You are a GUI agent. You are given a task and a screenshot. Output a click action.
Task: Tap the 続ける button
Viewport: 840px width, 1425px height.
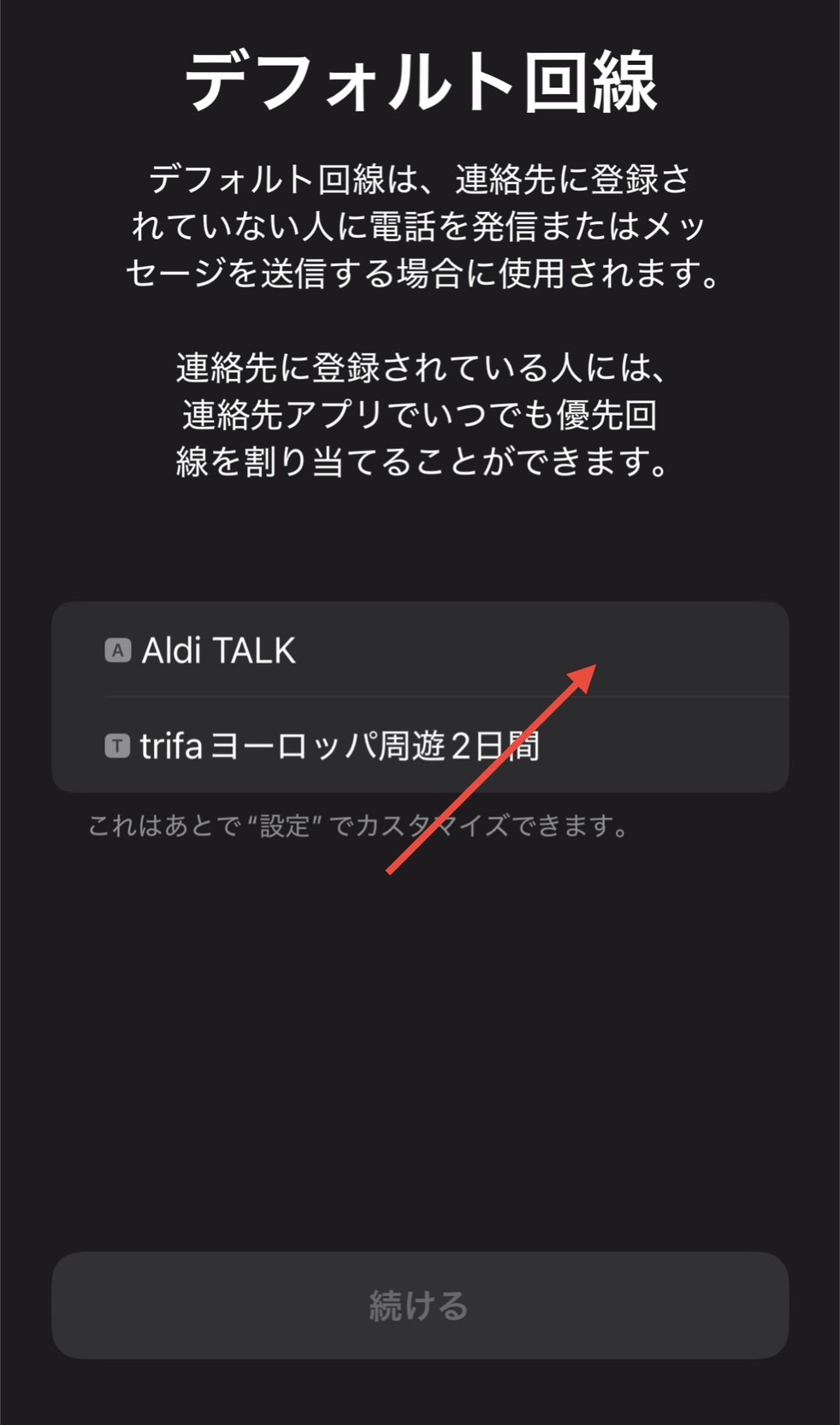tap(419, 1305)
